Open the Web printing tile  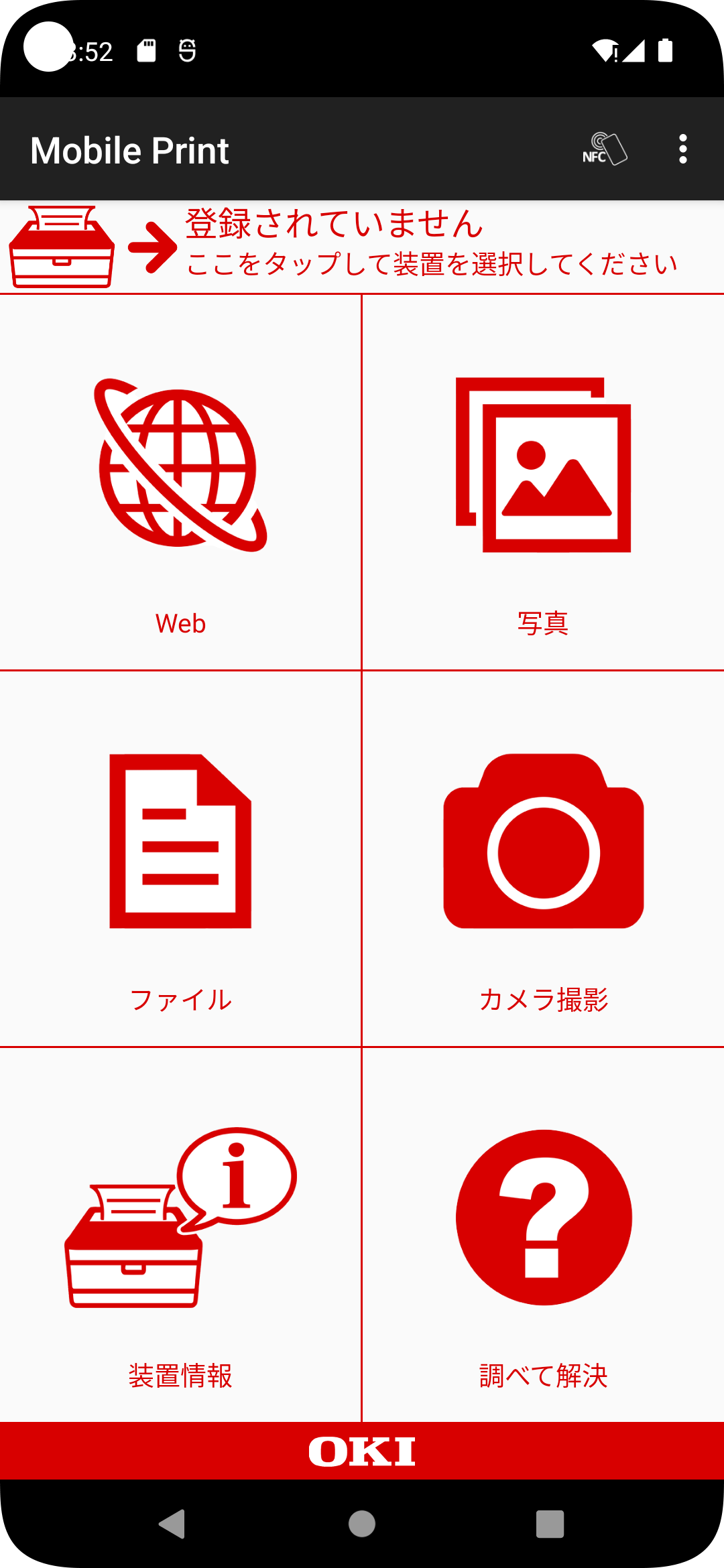click(180, 482)
